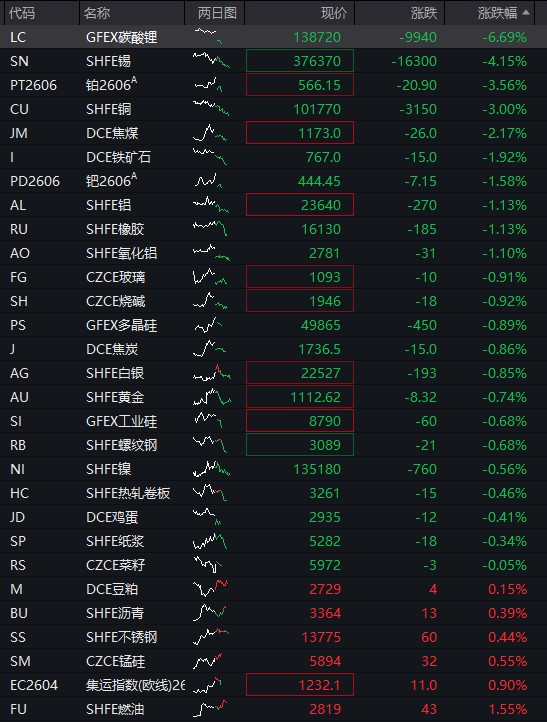Open the SHFE沥青 row
This screenshot has width=547, height=722.
point(274,613)
